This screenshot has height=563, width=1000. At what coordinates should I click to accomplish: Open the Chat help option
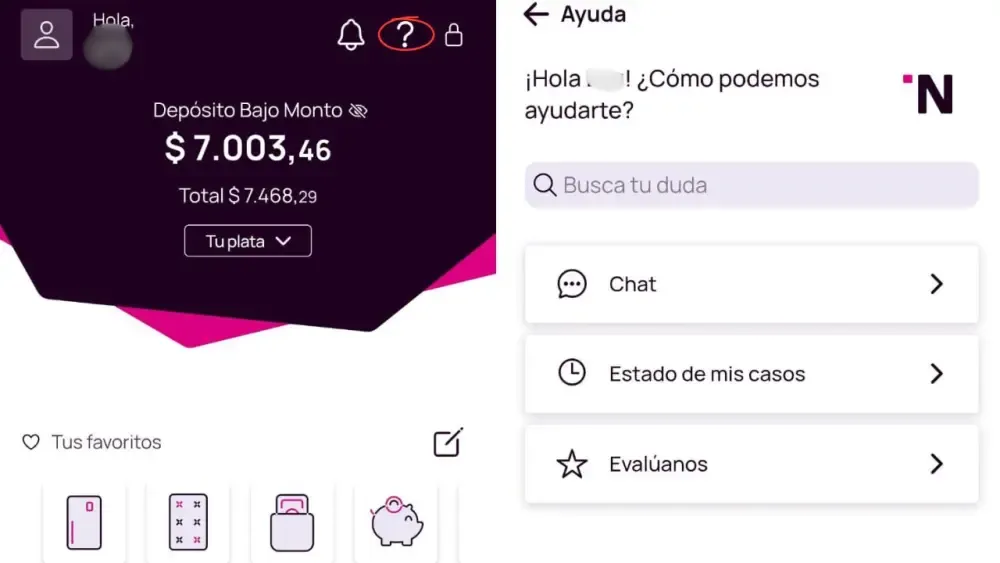click(x=751, y=284)
